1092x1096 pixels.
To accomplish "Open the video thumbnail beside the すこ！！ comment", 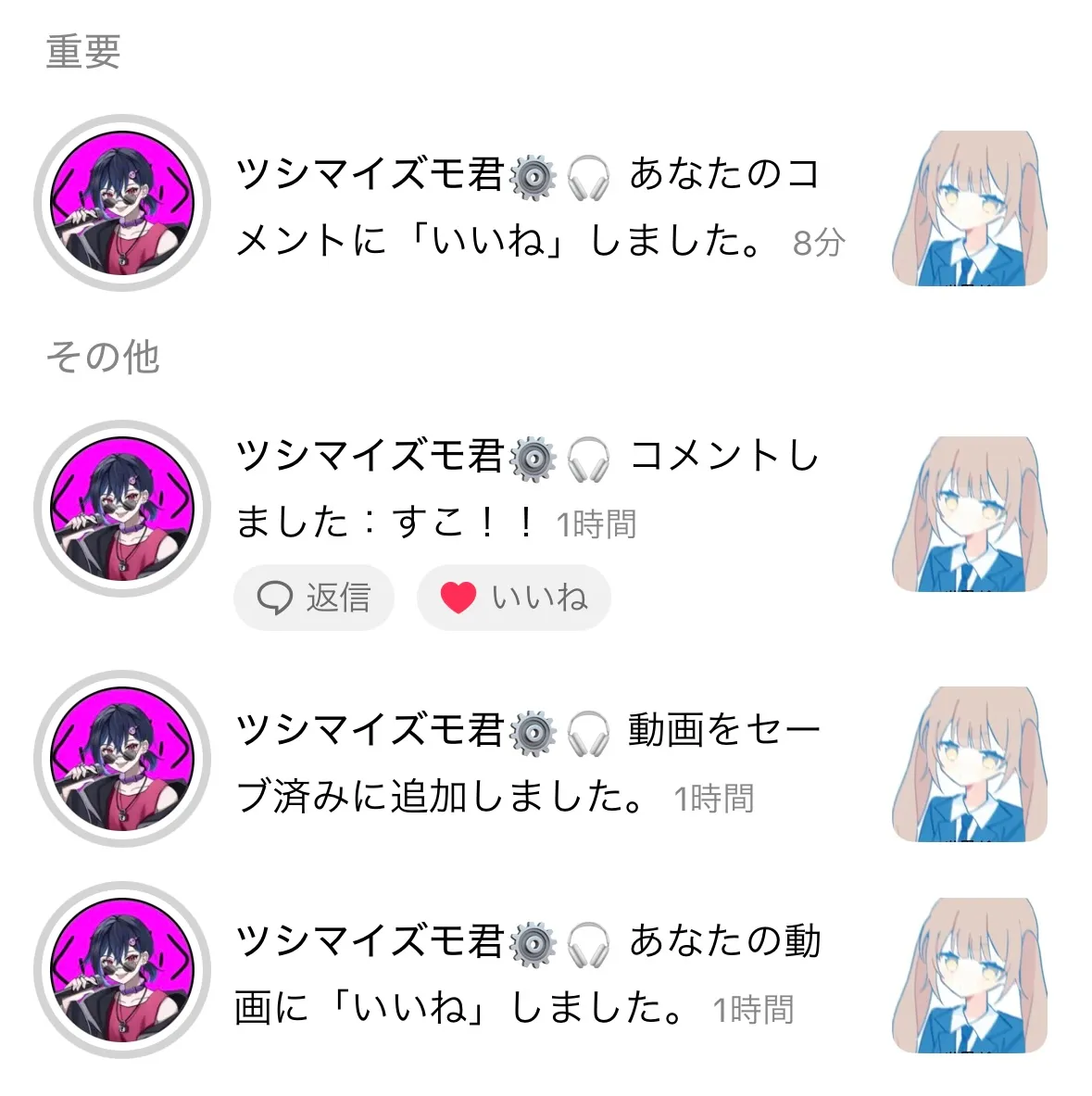I will (x=970, y=514).
